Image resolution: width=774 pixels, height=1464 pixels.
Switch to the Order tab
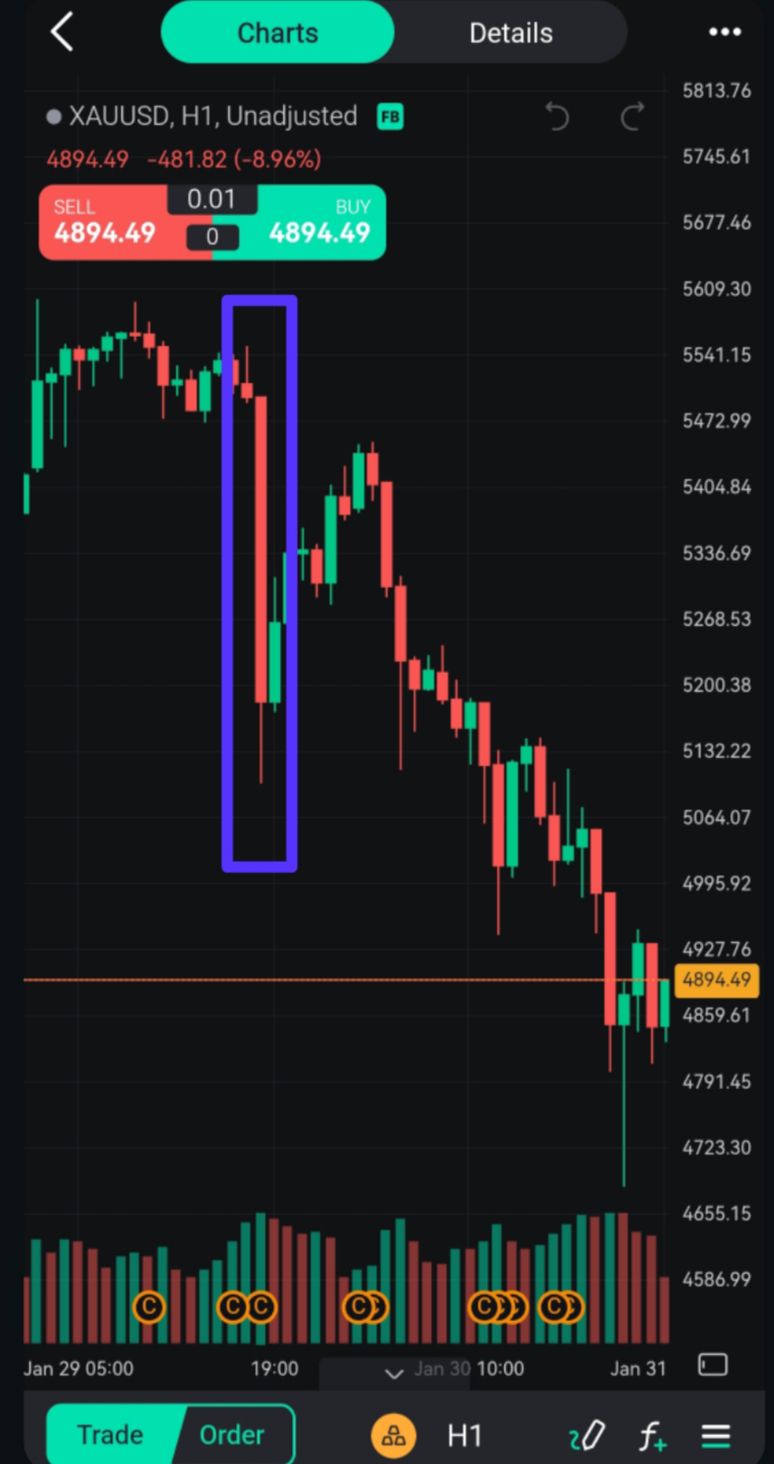[232, 1435]
